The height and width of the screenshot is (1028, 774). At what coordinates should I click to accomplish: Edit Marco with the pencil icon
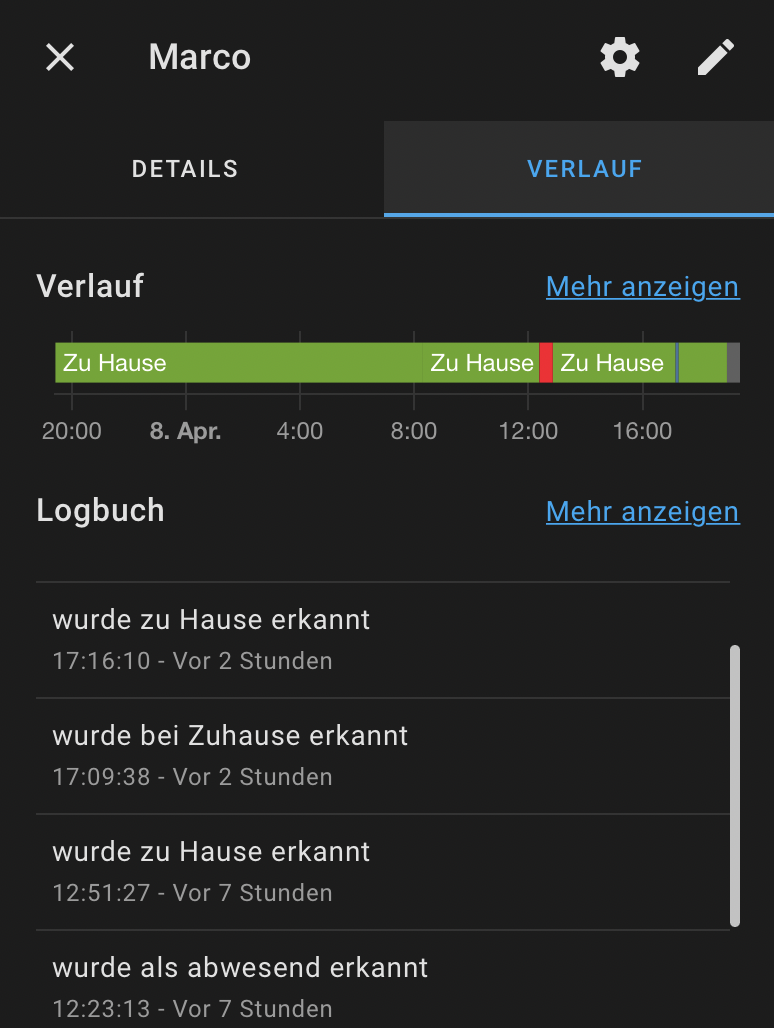pos(716,57)
